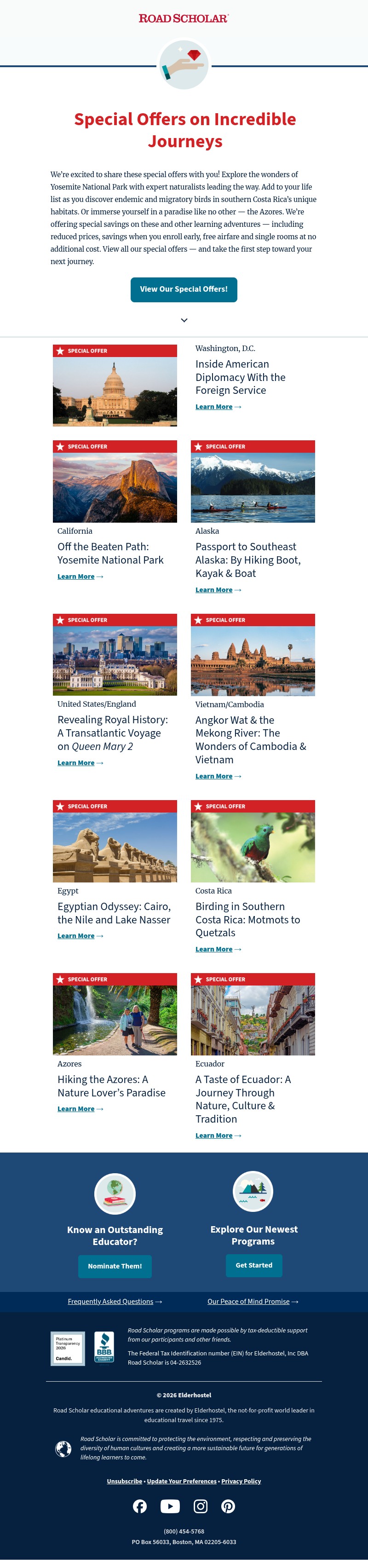Tap the View Our Special Offers button
Viewport: 368px width, 1568px height.
[184, 290]
